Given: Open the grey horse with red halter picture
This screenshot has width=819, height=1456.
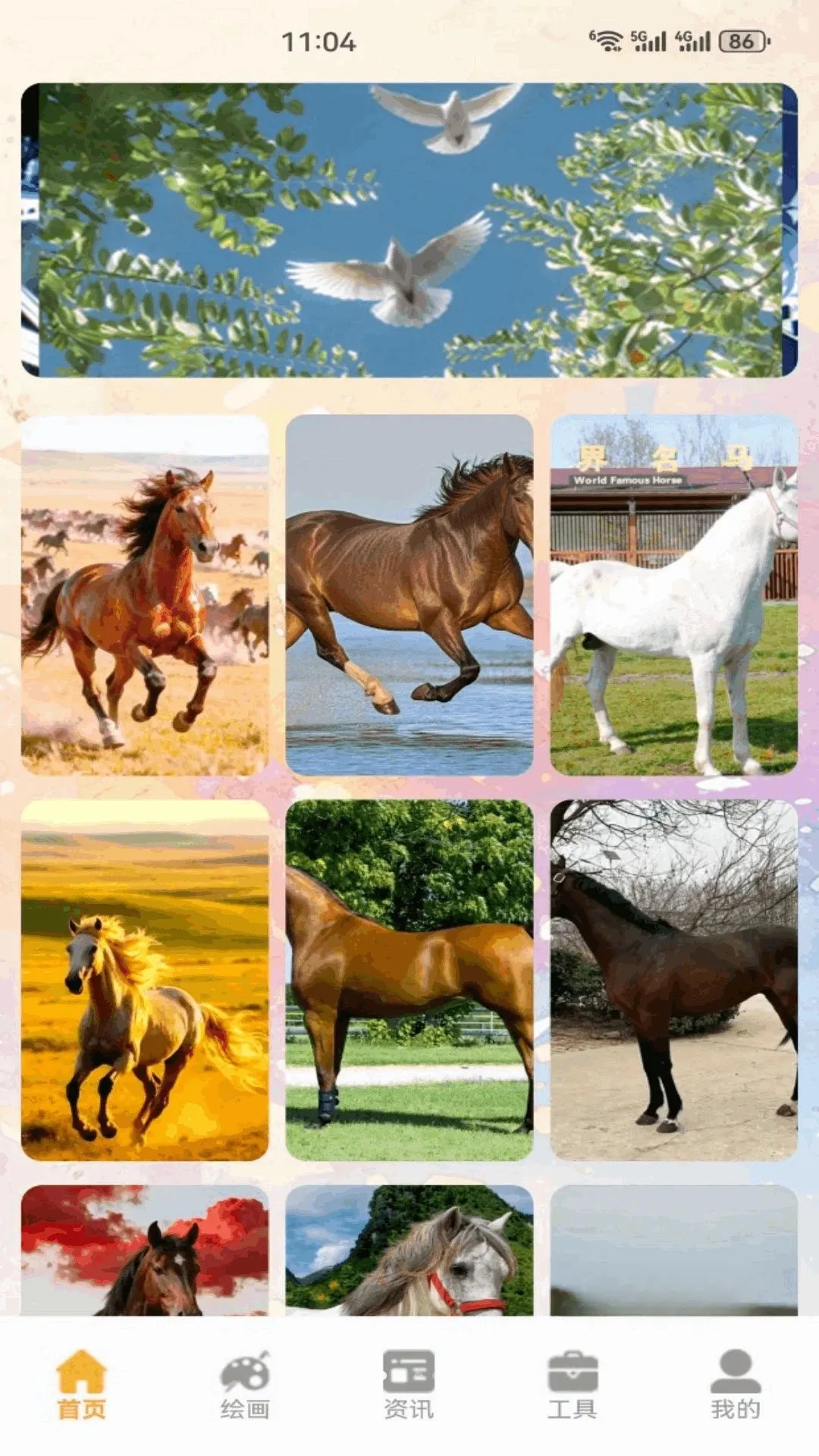Looking at the screenshot, I should click(x=409, y=1250).
